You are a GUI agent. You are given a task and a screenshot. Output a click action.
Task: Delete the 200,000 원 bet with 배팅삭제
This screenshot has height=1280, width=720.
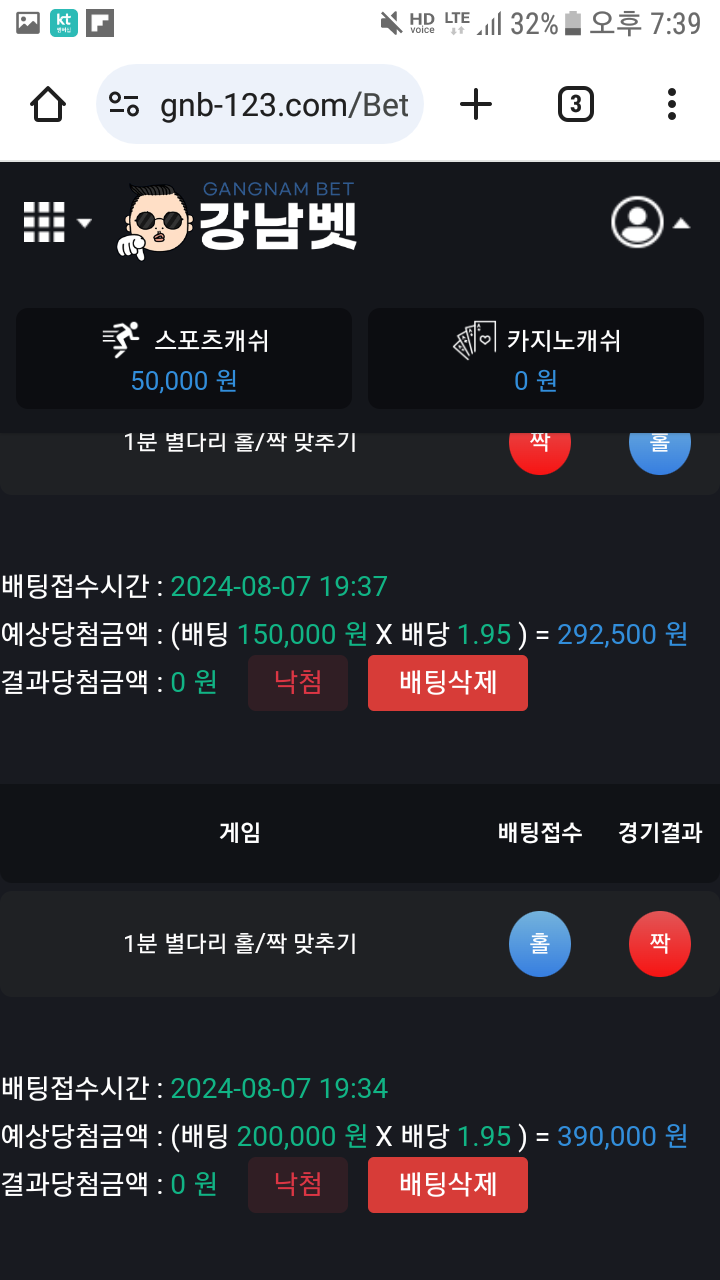click(448, 1185)
